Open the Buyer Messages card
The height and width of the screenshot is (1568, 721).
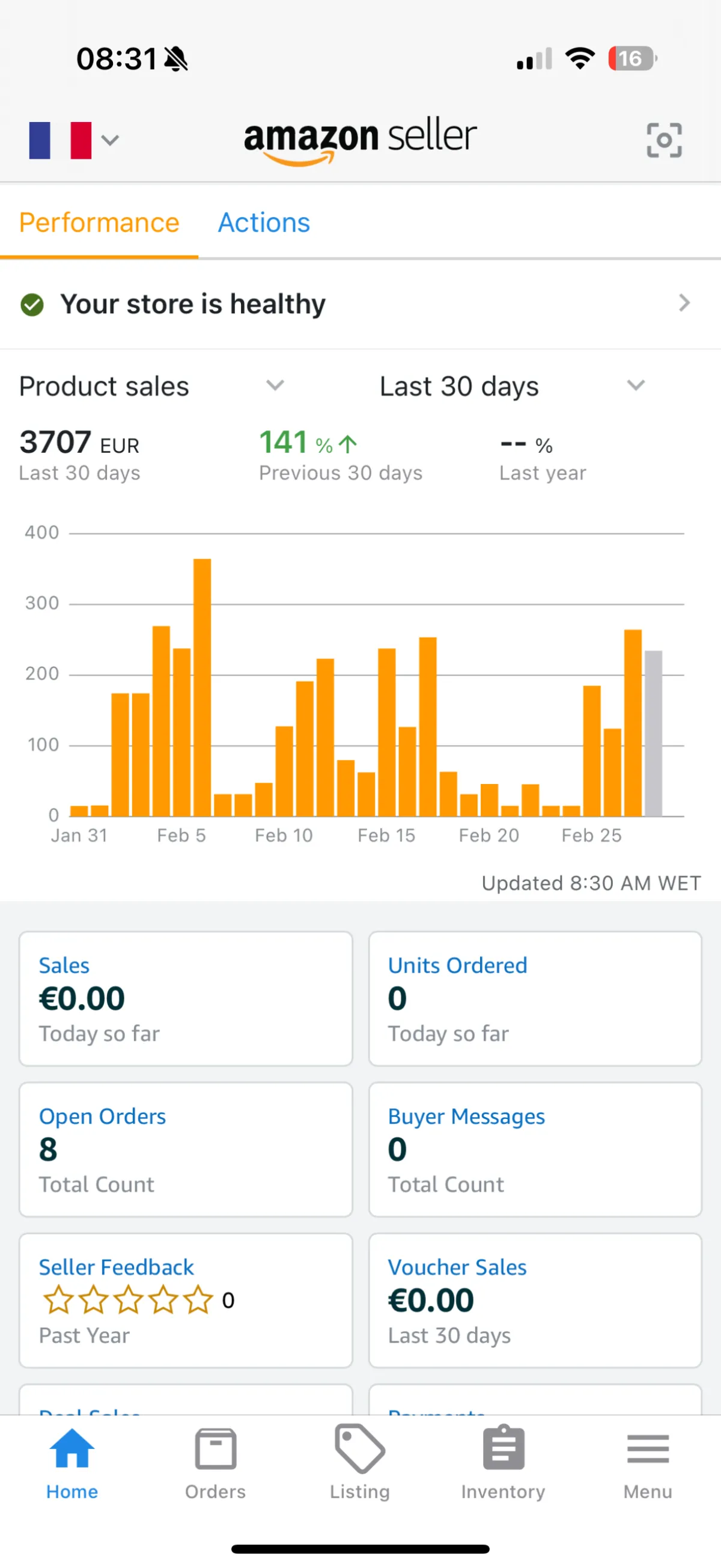(535, 1149)
